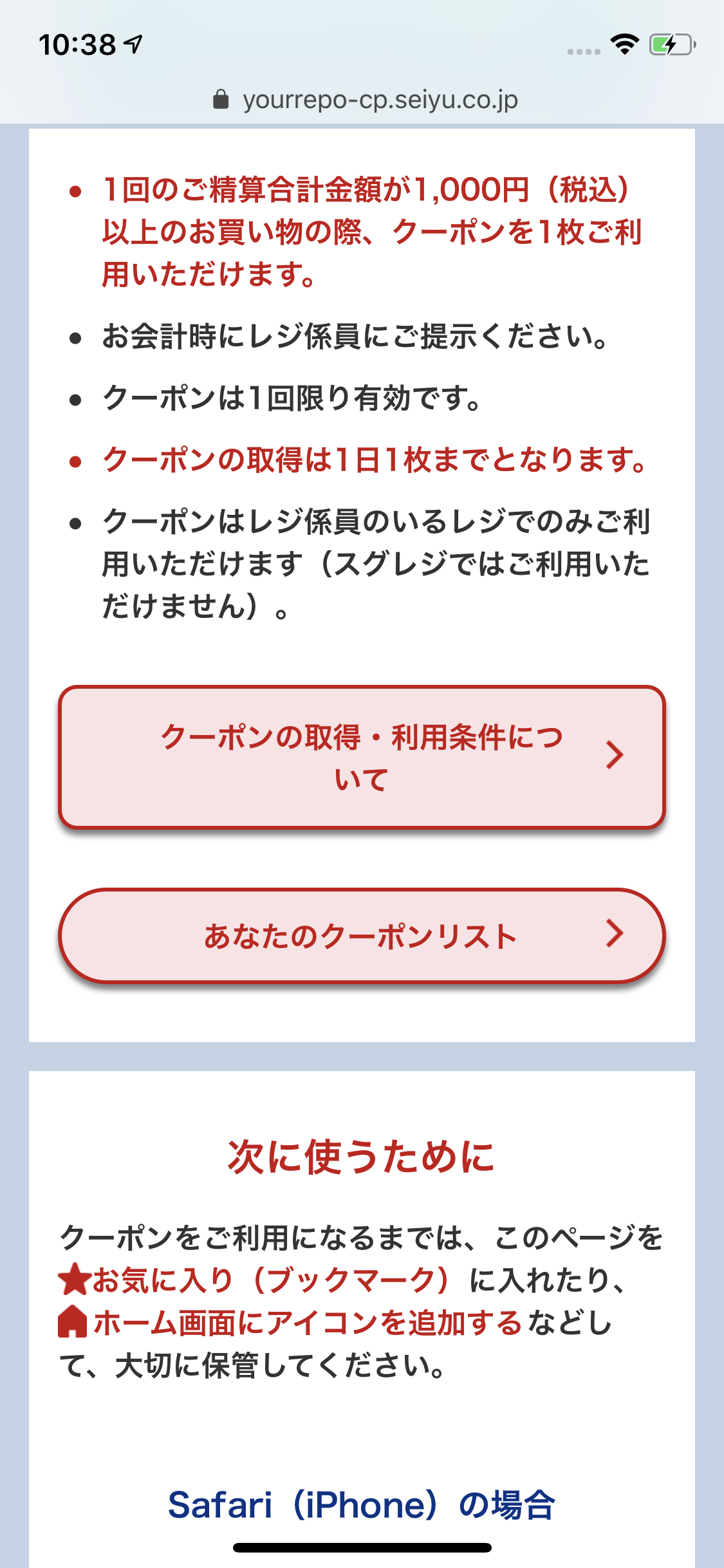
Task: Tap the yourrepo-cp.seiyu.co.jp address bar
Action: [x=366, y=100]
